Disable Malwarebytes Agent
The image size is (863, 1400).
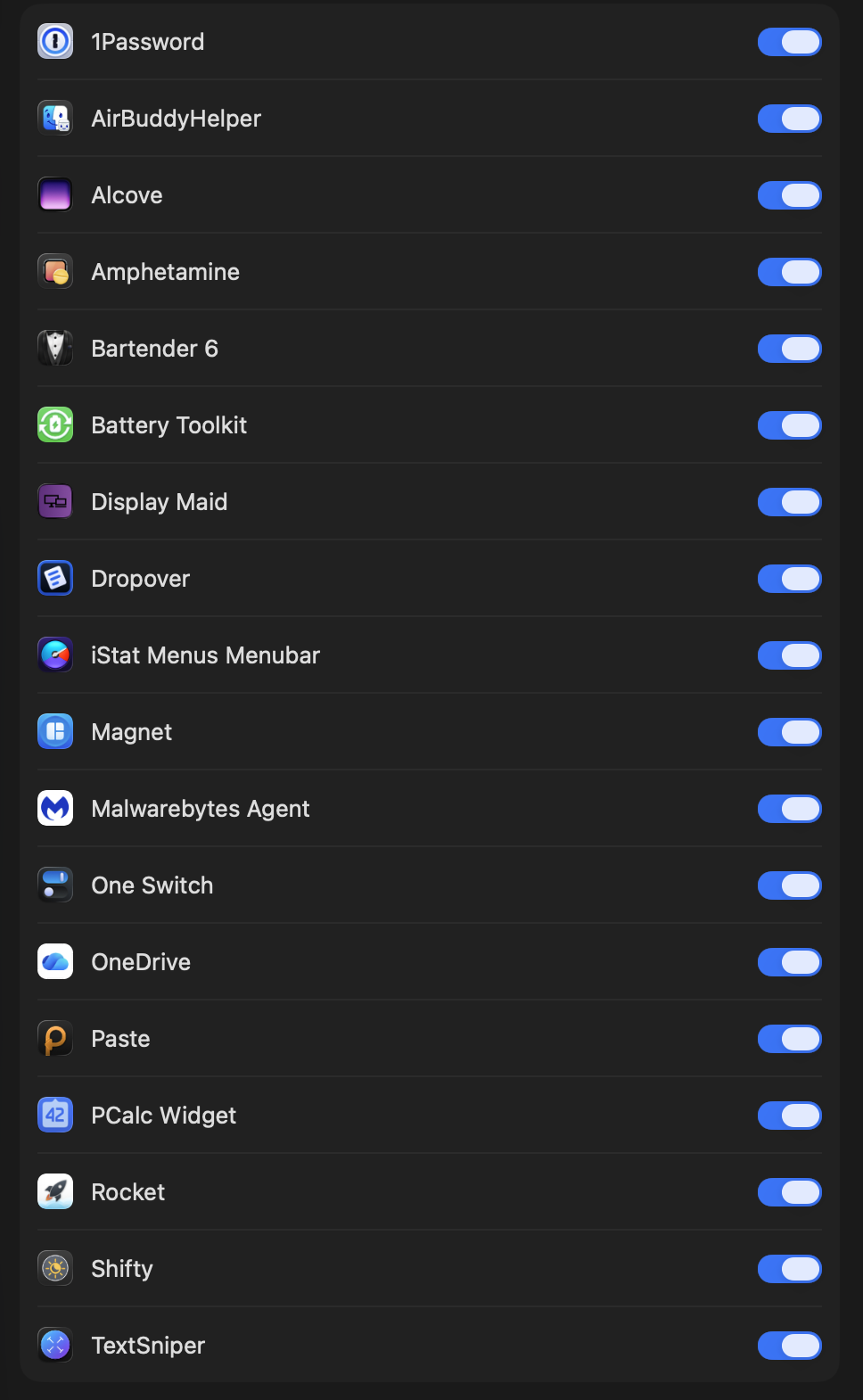click(789, 809)
